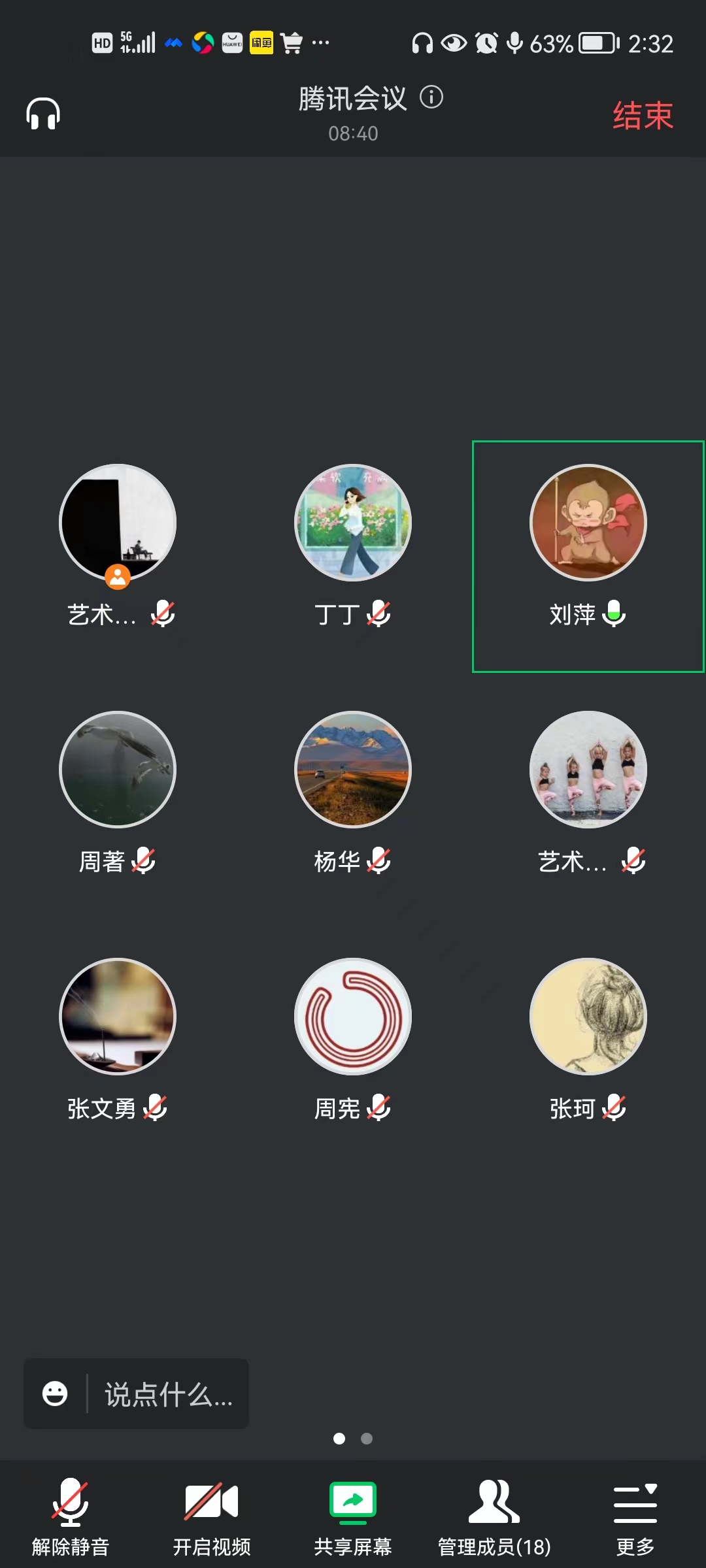Select participant 张珂

[x=588, y=1017]
